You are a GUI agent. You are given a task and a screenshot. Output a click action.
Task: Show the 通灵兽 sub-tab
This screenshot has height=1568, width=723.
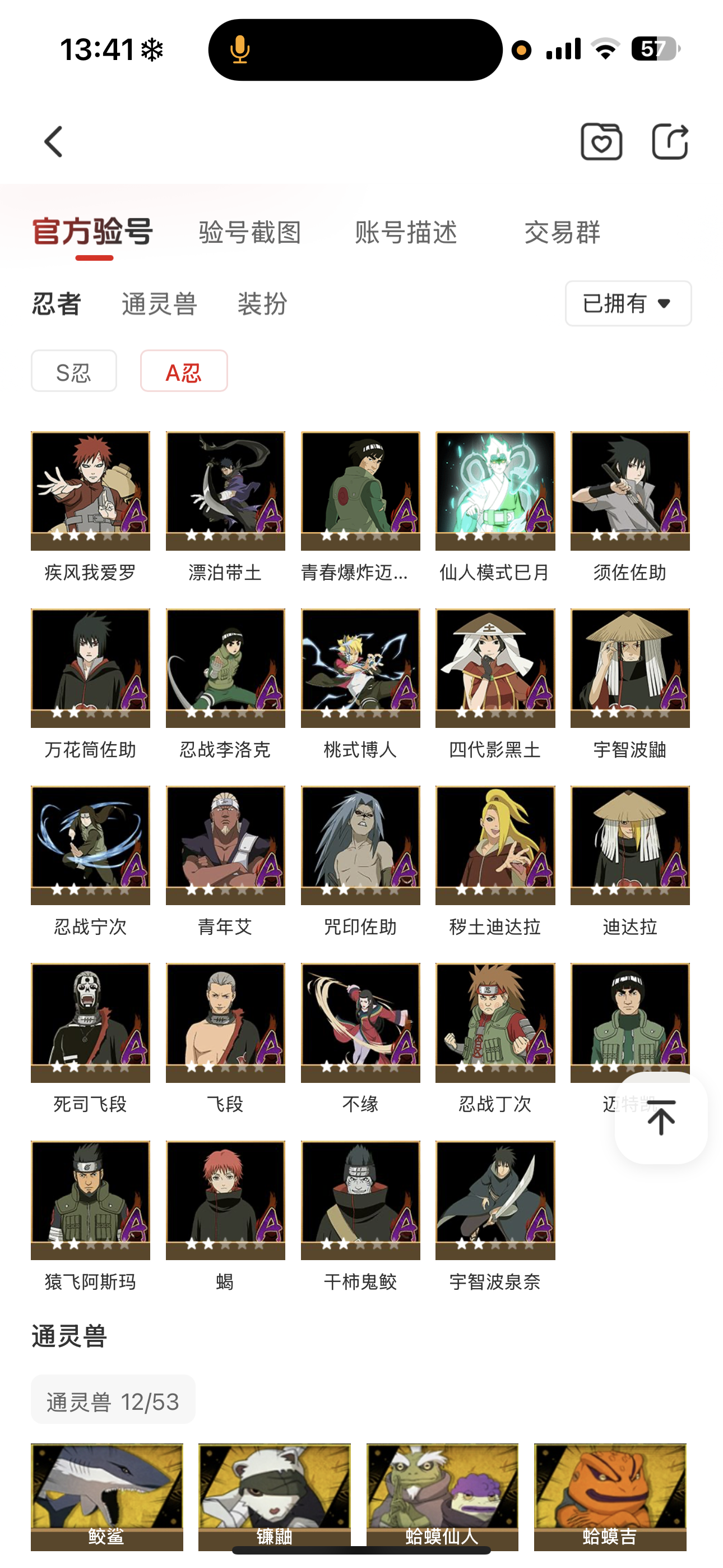[x=159, y=304]
